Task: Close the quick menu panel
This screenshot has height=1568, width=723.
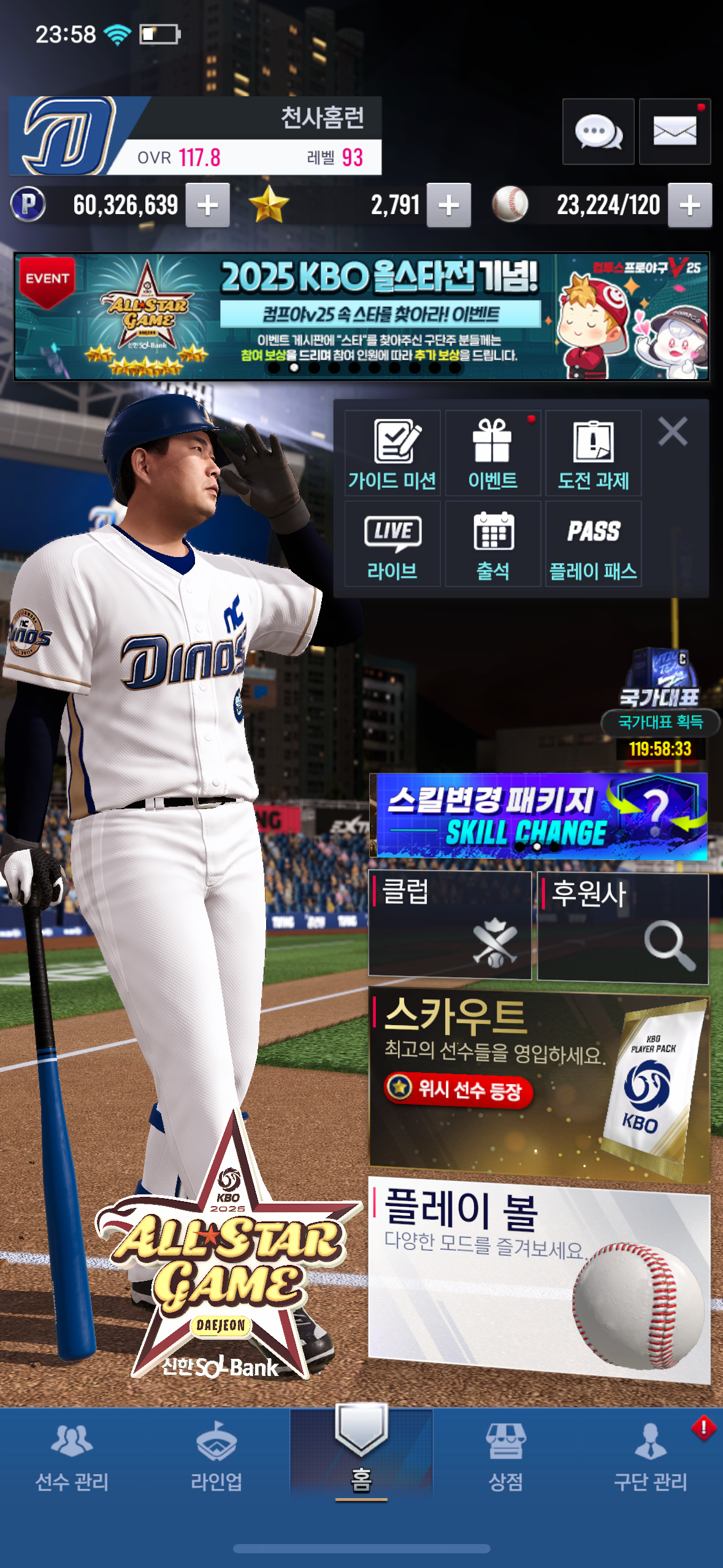Action: 672,431
